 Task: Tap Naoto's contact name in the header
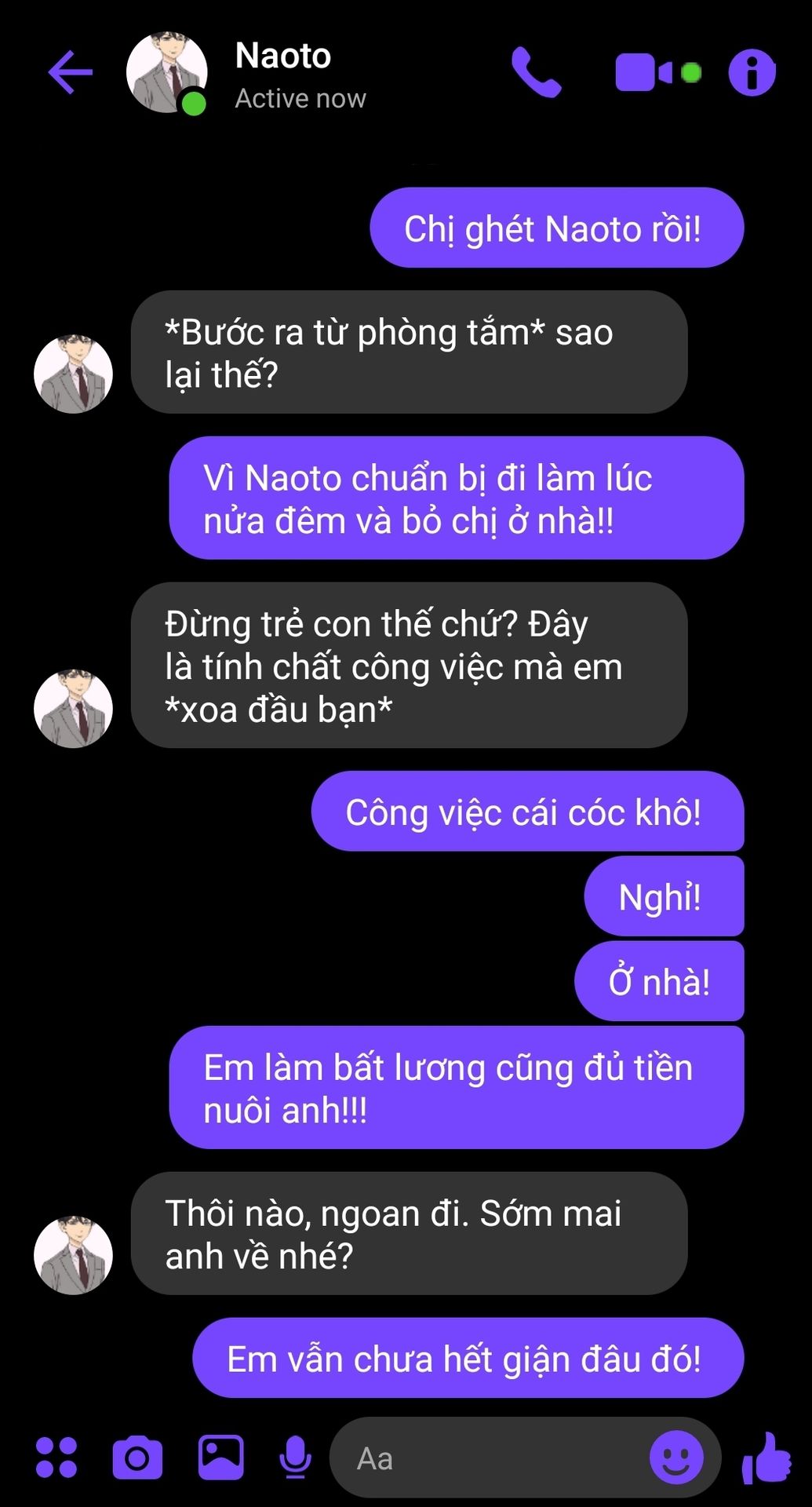pos(283,57)
